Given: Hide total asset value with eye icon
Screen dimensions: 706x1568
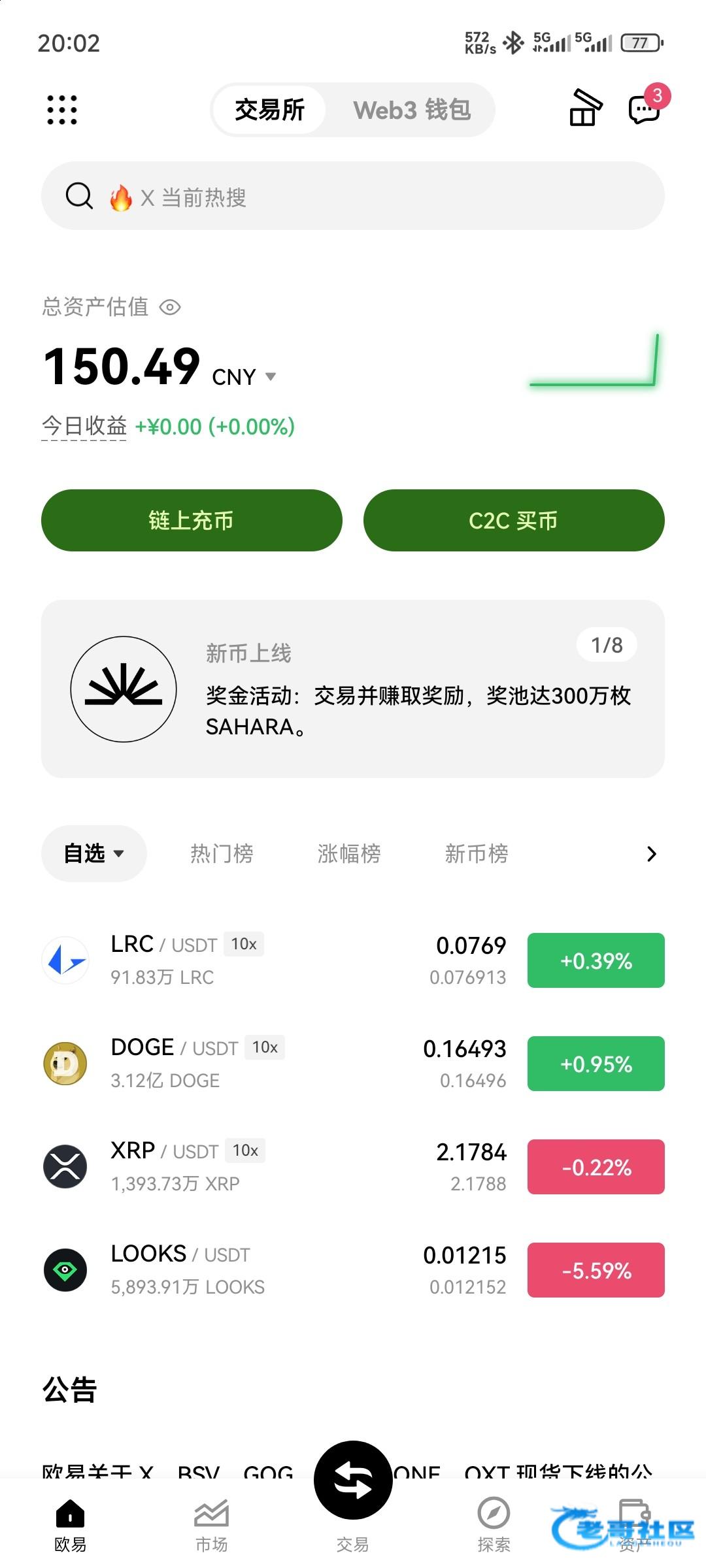Looking at the screenshot, I should pyautogui.click(x=170, y=307).
